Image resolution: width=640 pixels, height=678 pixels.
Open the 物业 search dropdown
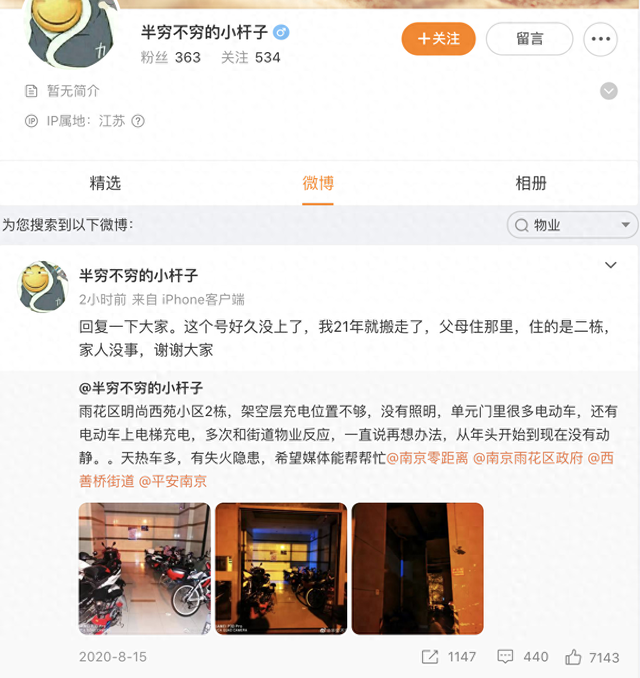pyautogui.click(x=572, y=225)
